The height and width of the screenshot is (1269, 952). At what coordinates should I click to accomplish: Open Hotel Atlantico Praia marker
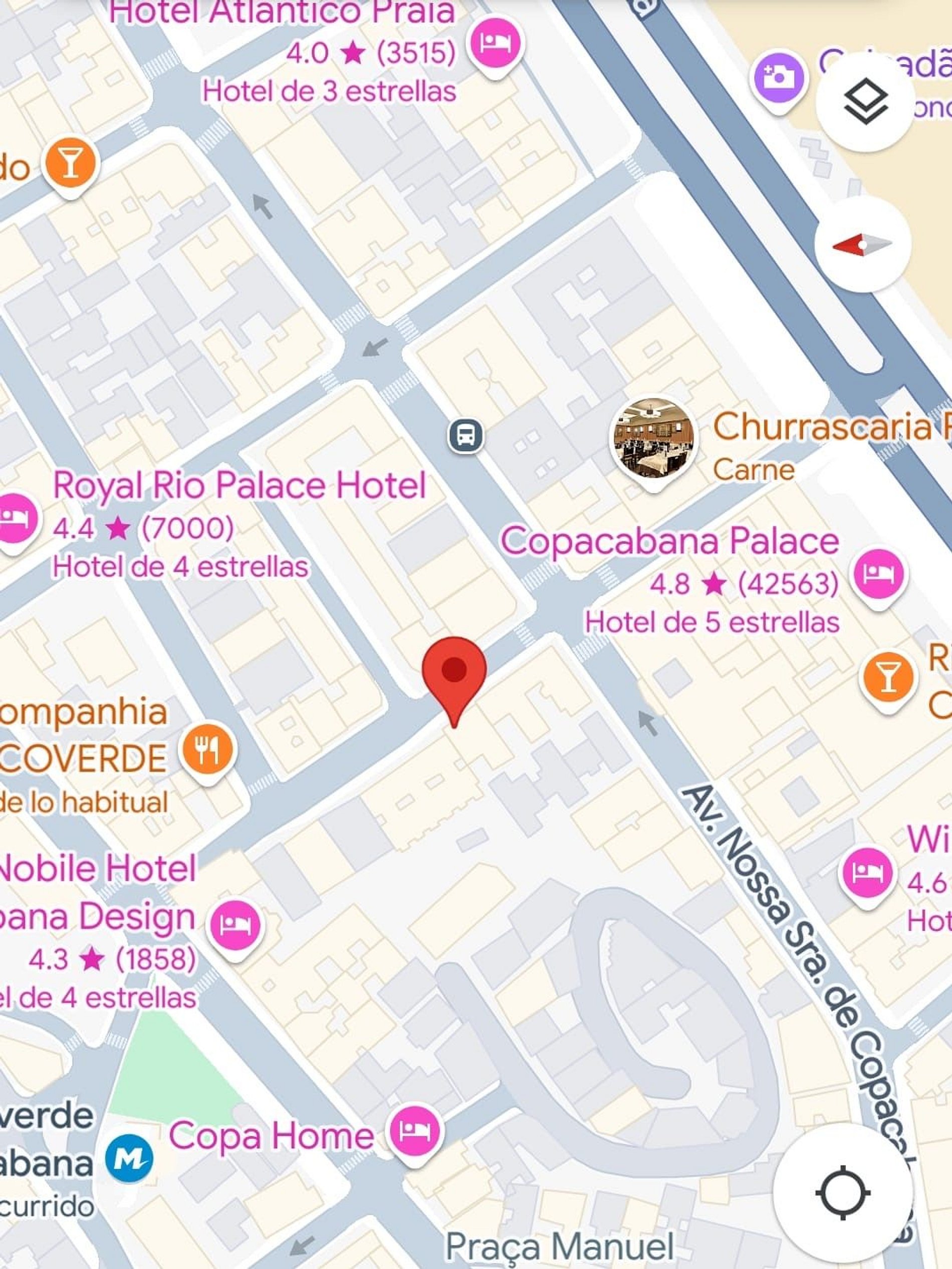pyautogui.click(x=495, y=43)
